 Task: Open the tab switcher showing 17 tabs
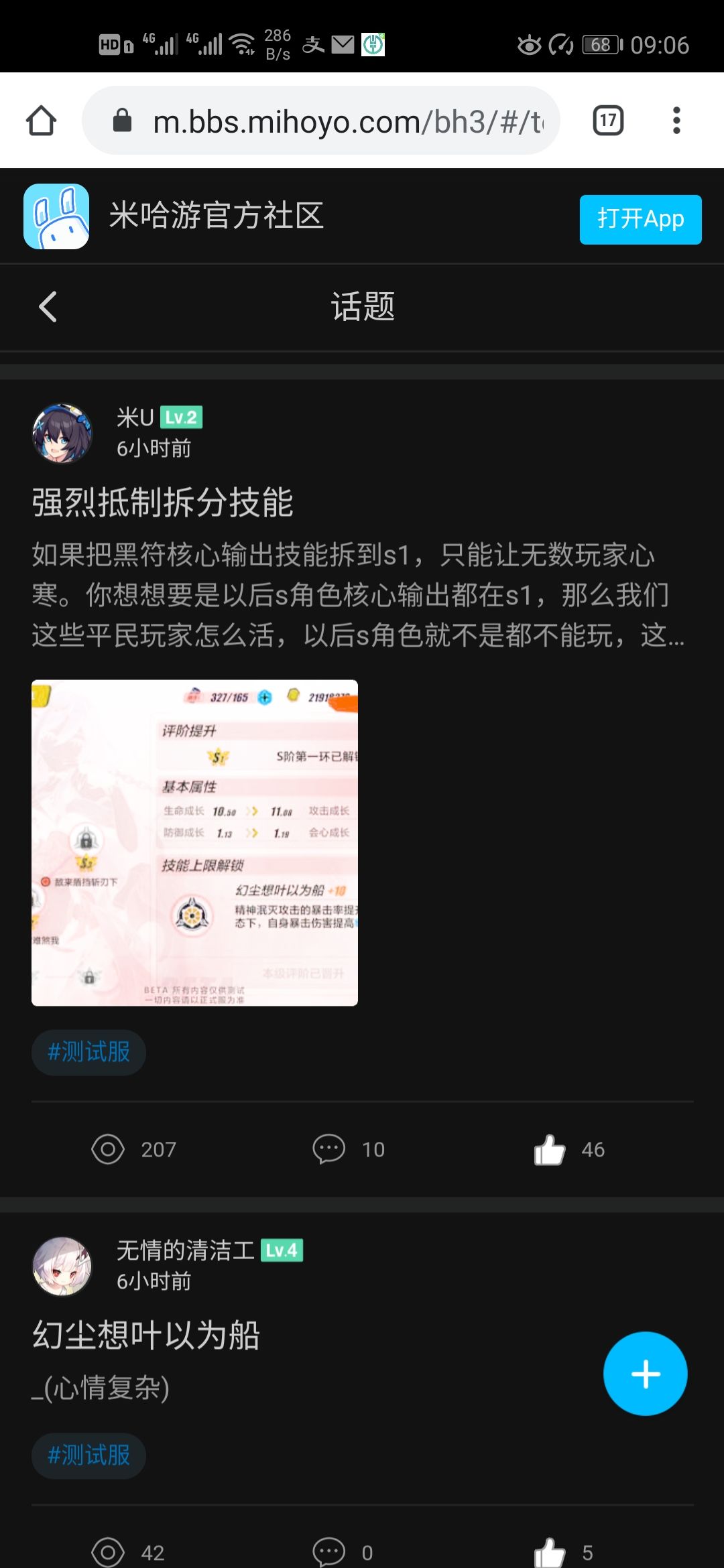pyautogui.click(x=607, y=121)
